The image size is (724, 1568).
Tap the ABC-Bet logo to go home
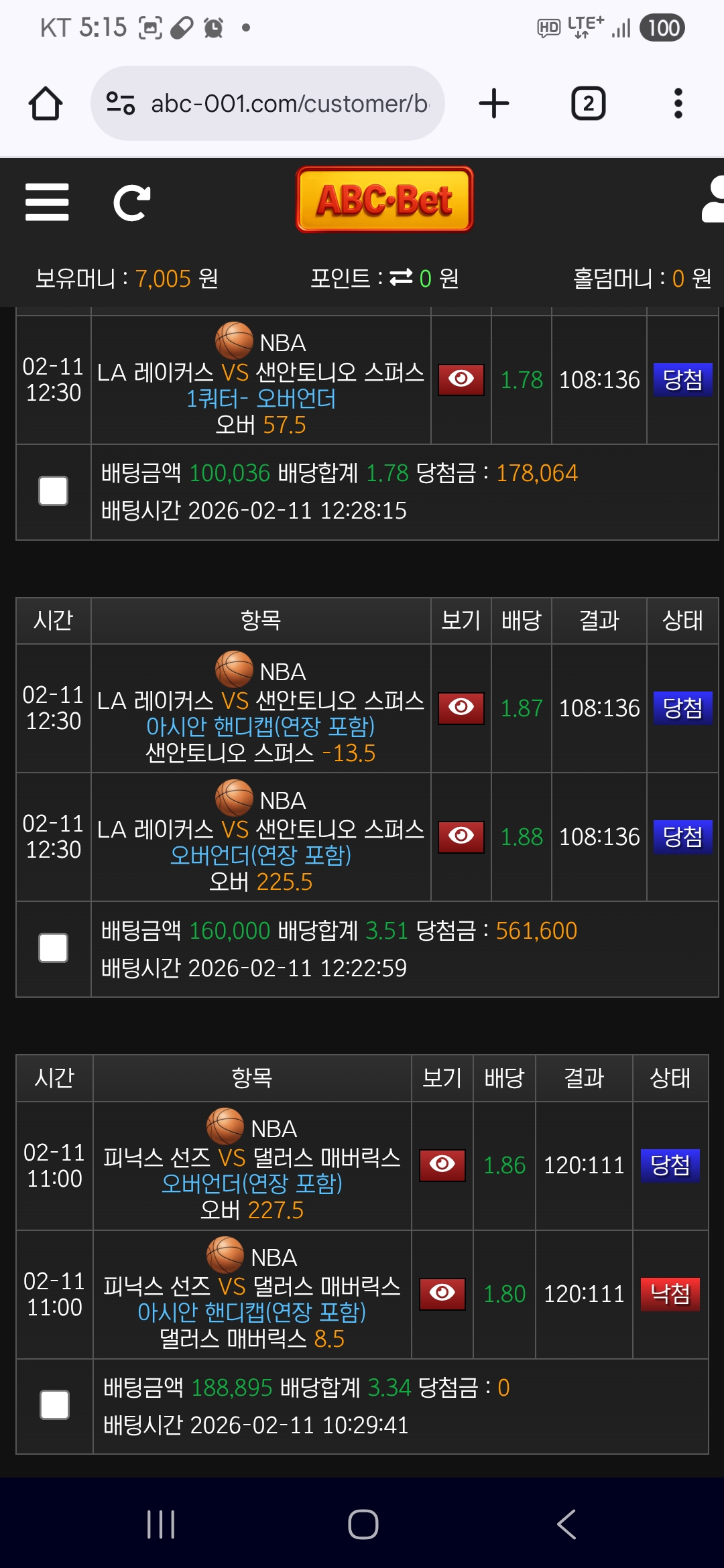pos(384,200)
